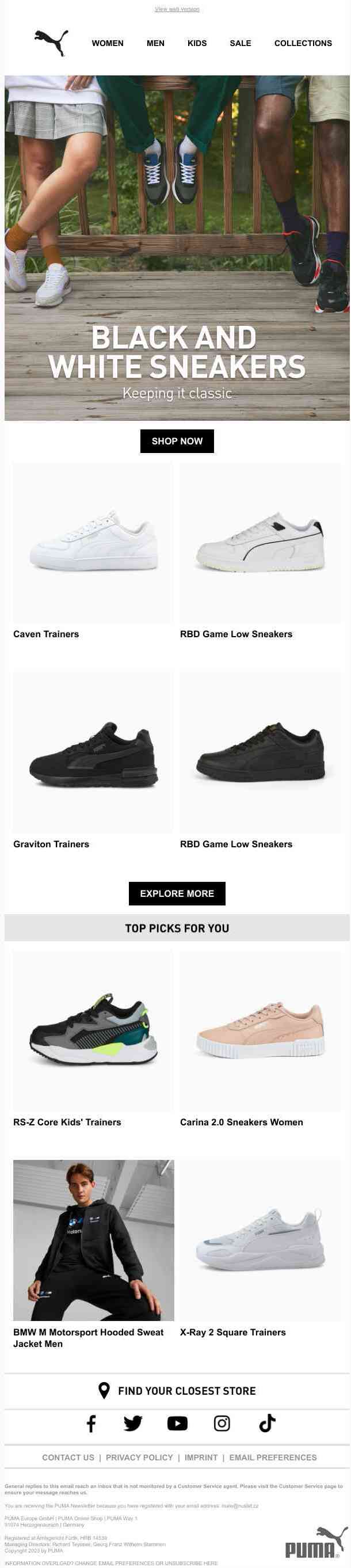The width and height of the screenshot is (351, 1568).
Task: Tap the SHOP NOW button
Action: [177, 441]
